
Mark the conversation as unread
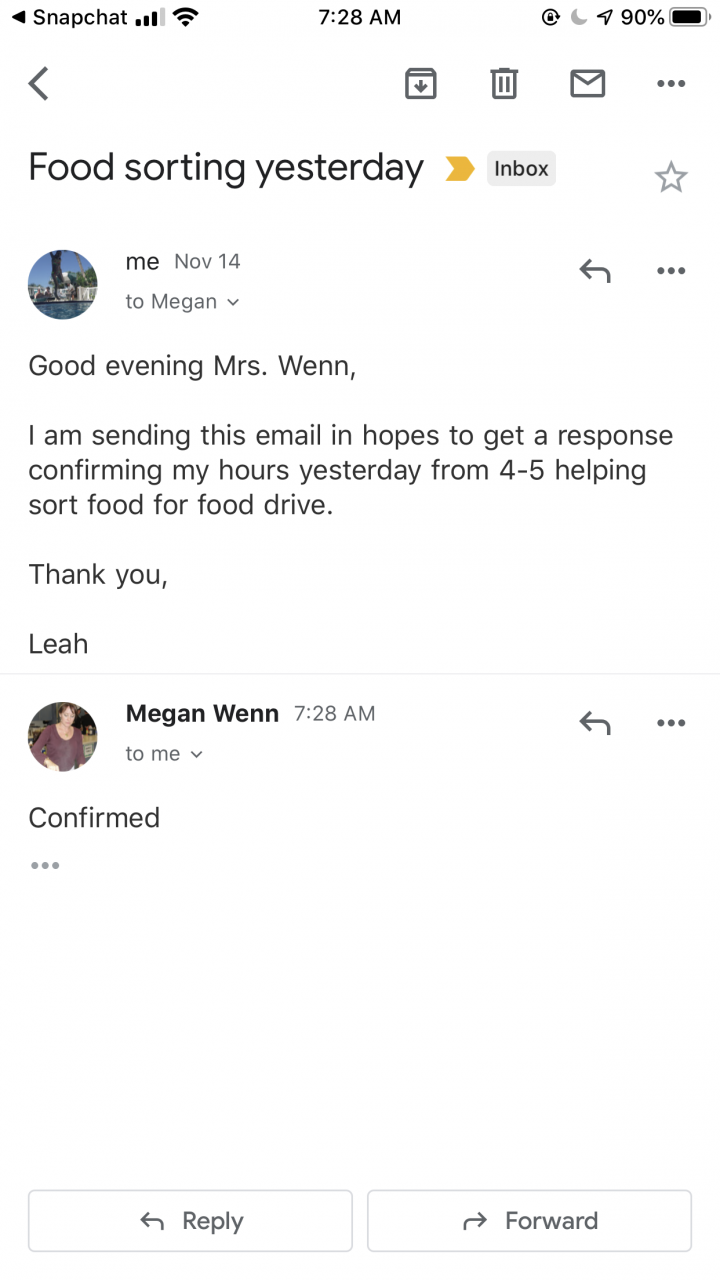588,84
